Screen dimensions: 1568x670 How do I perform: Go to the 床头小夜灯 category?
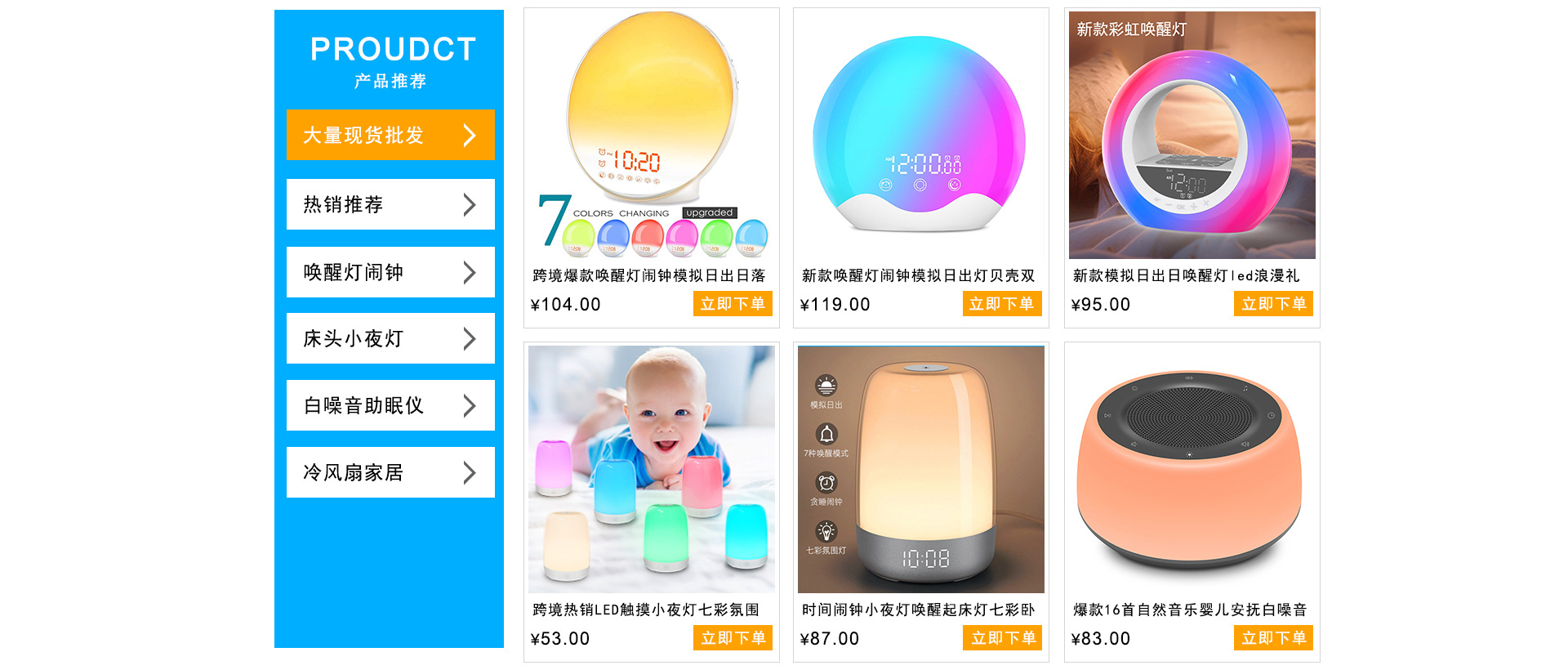390,338
